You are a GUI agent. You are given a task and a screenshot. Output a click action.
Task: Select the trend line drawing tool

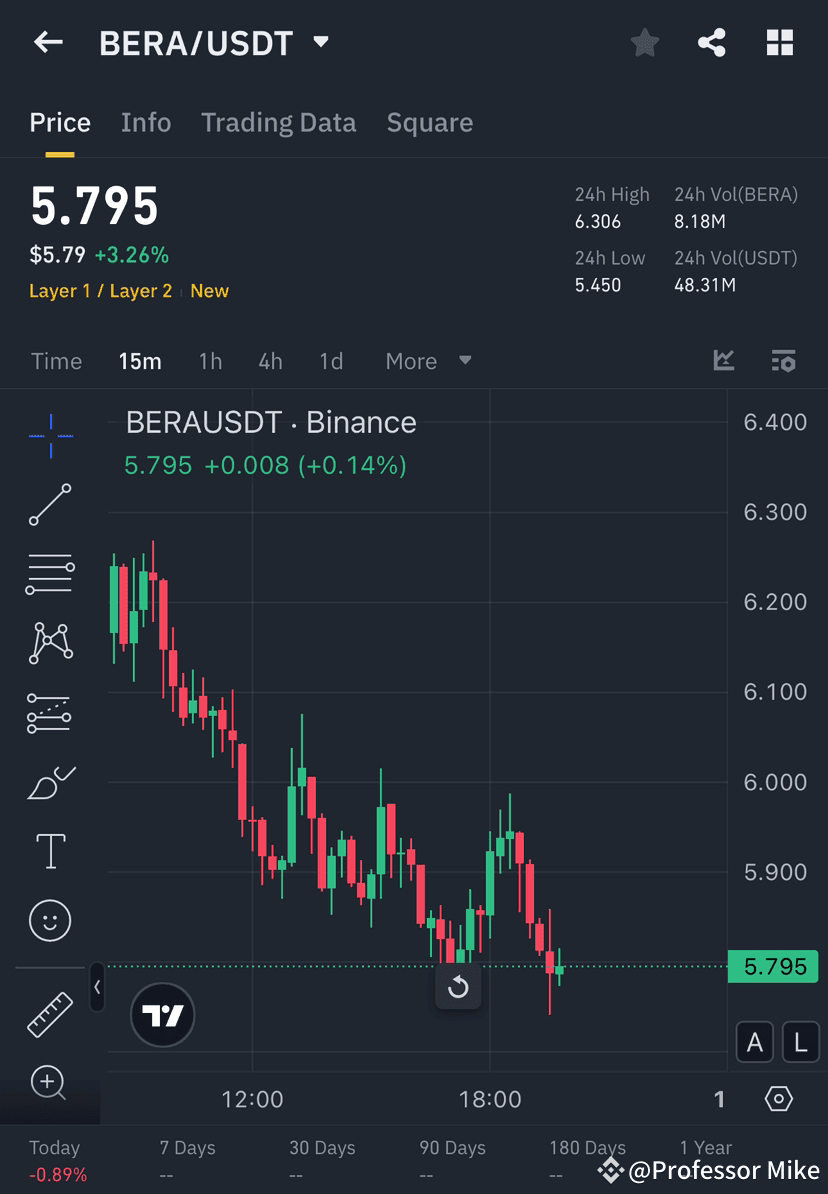[x=50, y=505]
